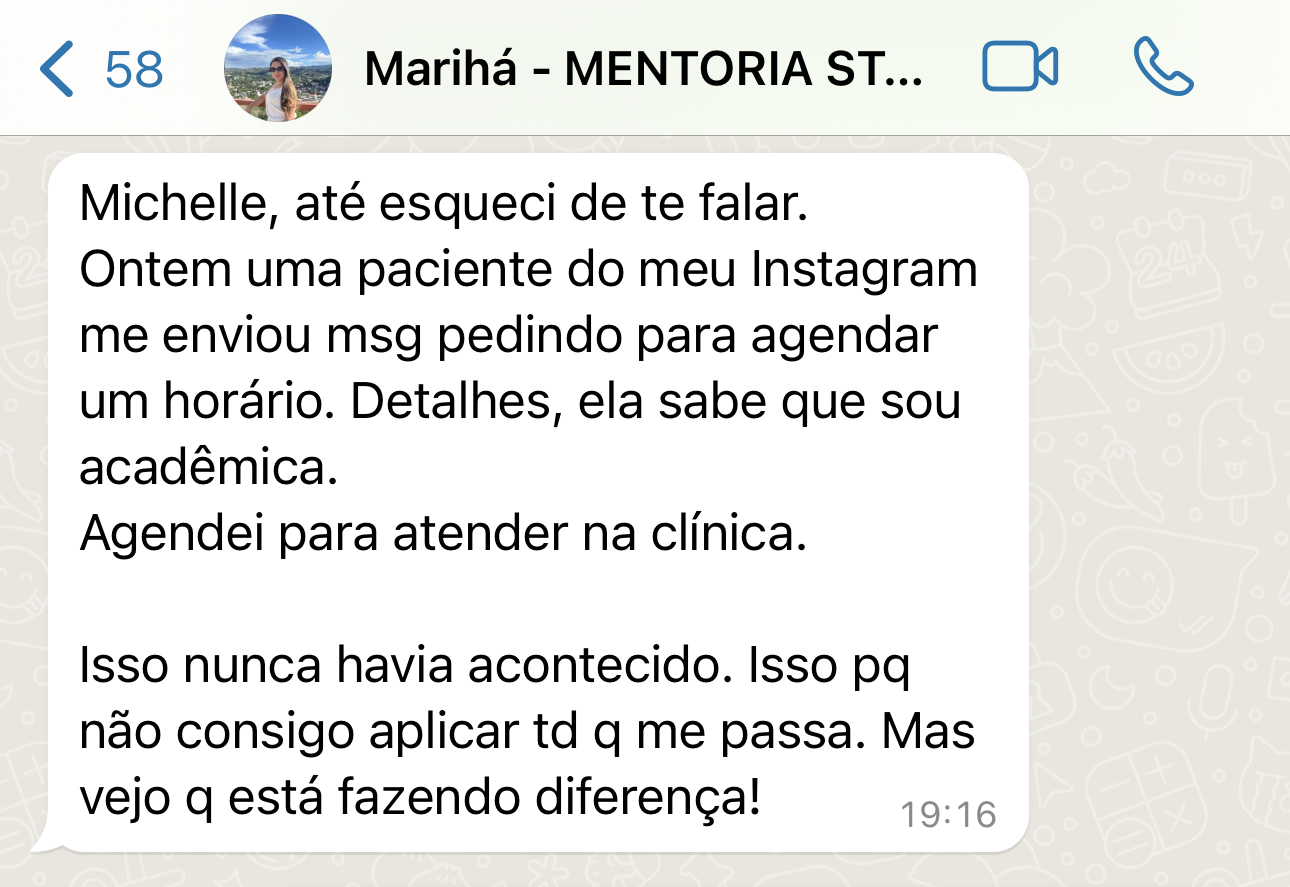This screenshot has height=887, width=1290.
Task: Open contact info for Marihá - MENTORIA
Action: (x=643, y=70)
